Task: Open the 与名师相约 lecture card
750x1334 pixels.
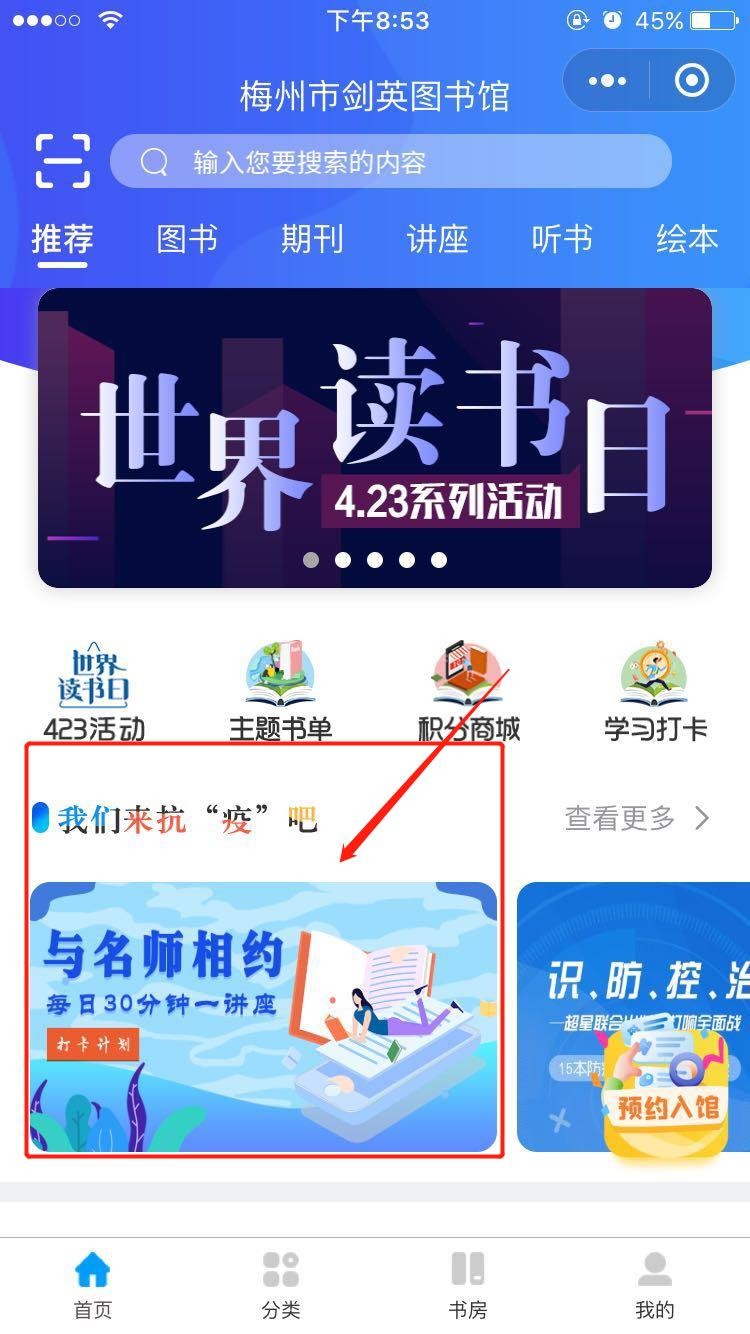Action: click(x=263, y=1016)
